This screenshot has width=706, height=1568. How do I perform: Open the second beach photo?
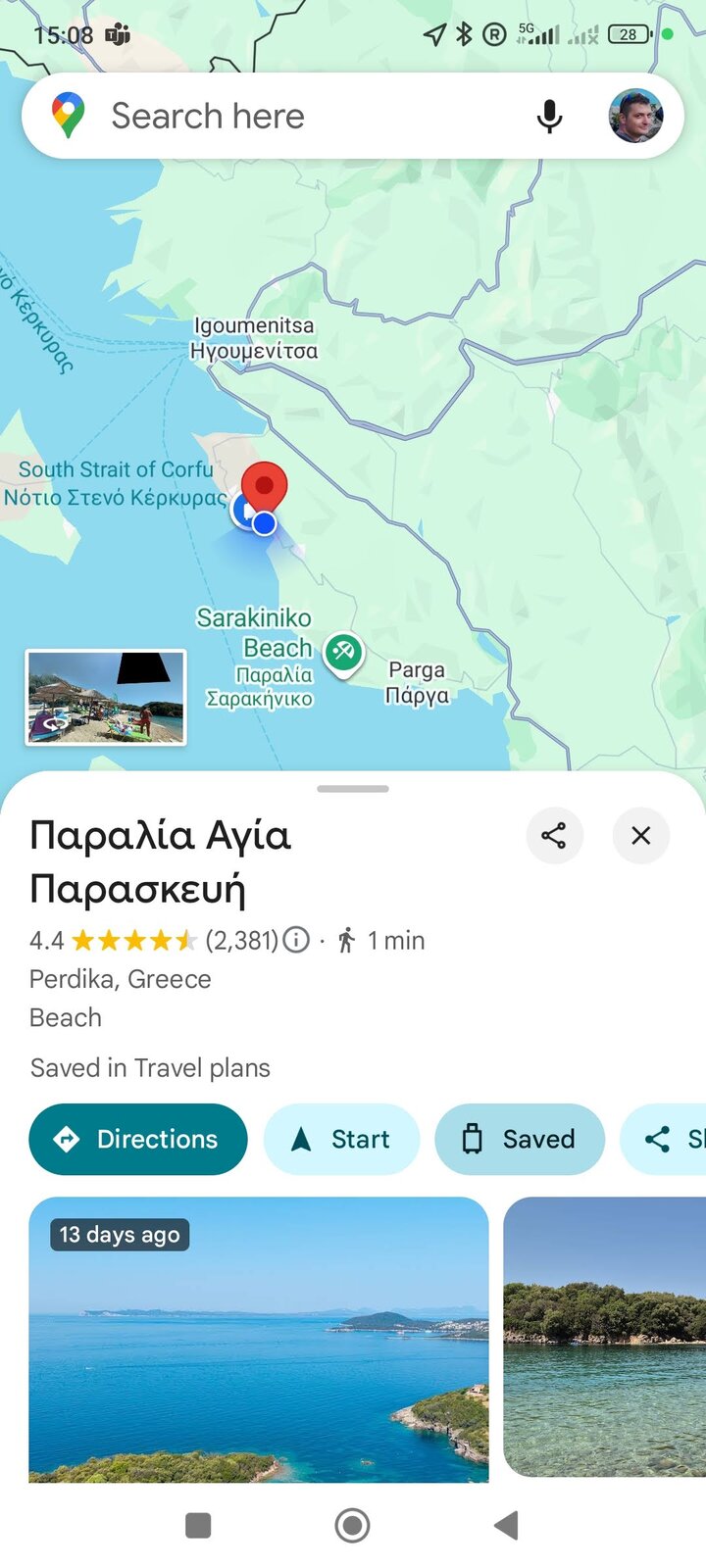pyautogui.click(x=604, y=1337)
